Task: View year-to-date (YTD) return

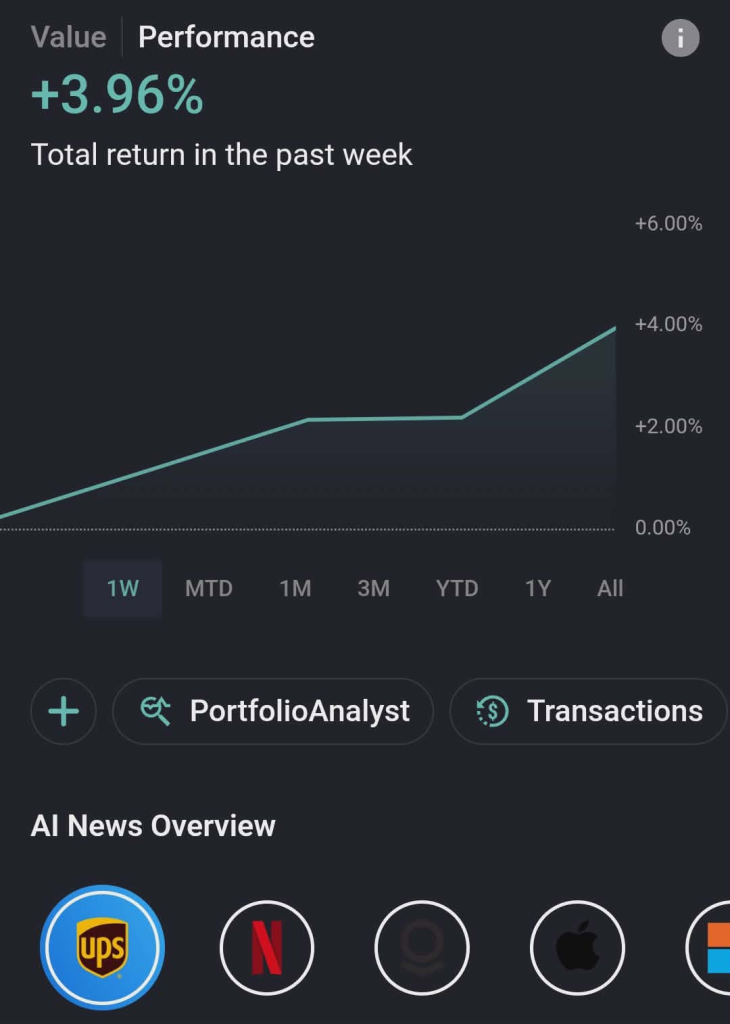Action: point(457,588)
